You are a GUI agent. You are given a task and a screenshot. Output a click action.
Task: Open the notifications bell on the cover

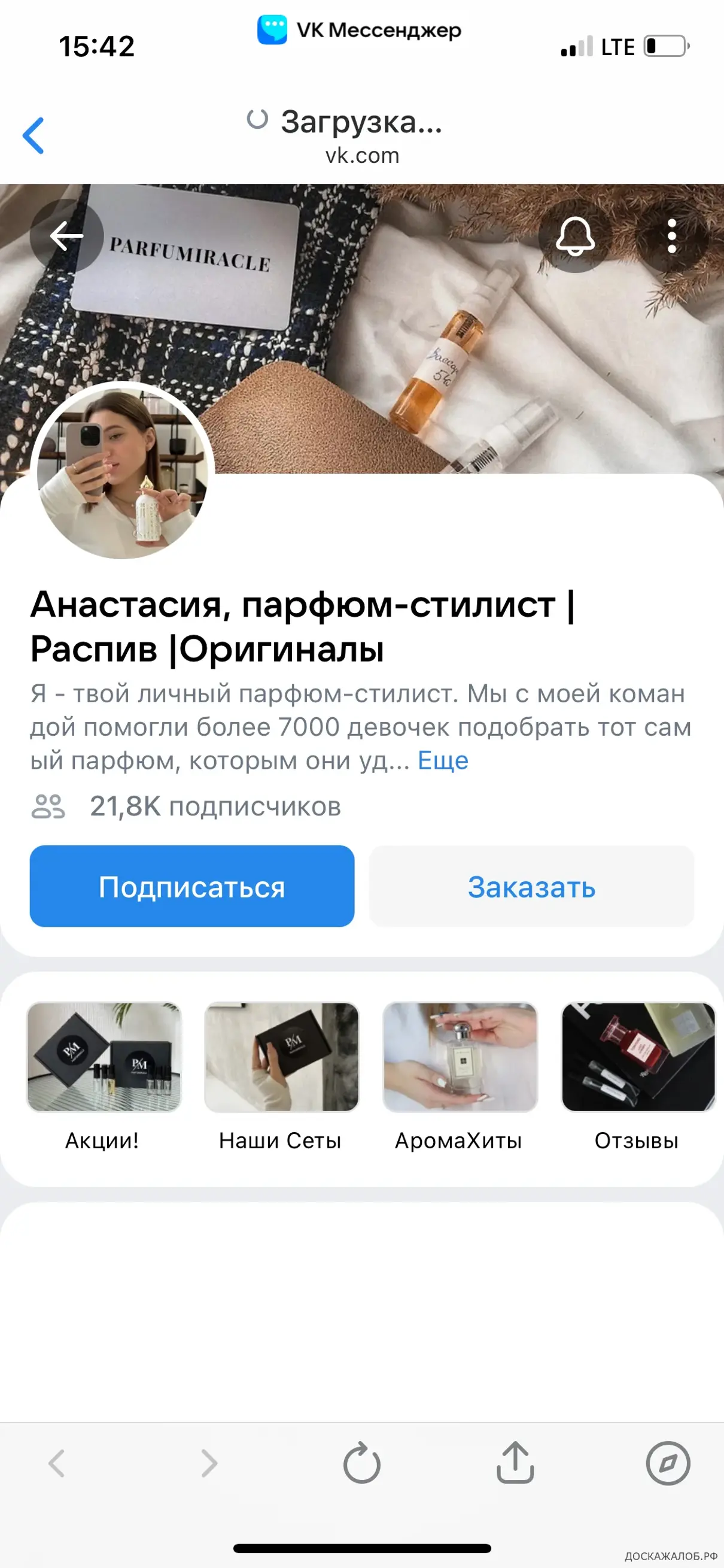coord(575,236)
